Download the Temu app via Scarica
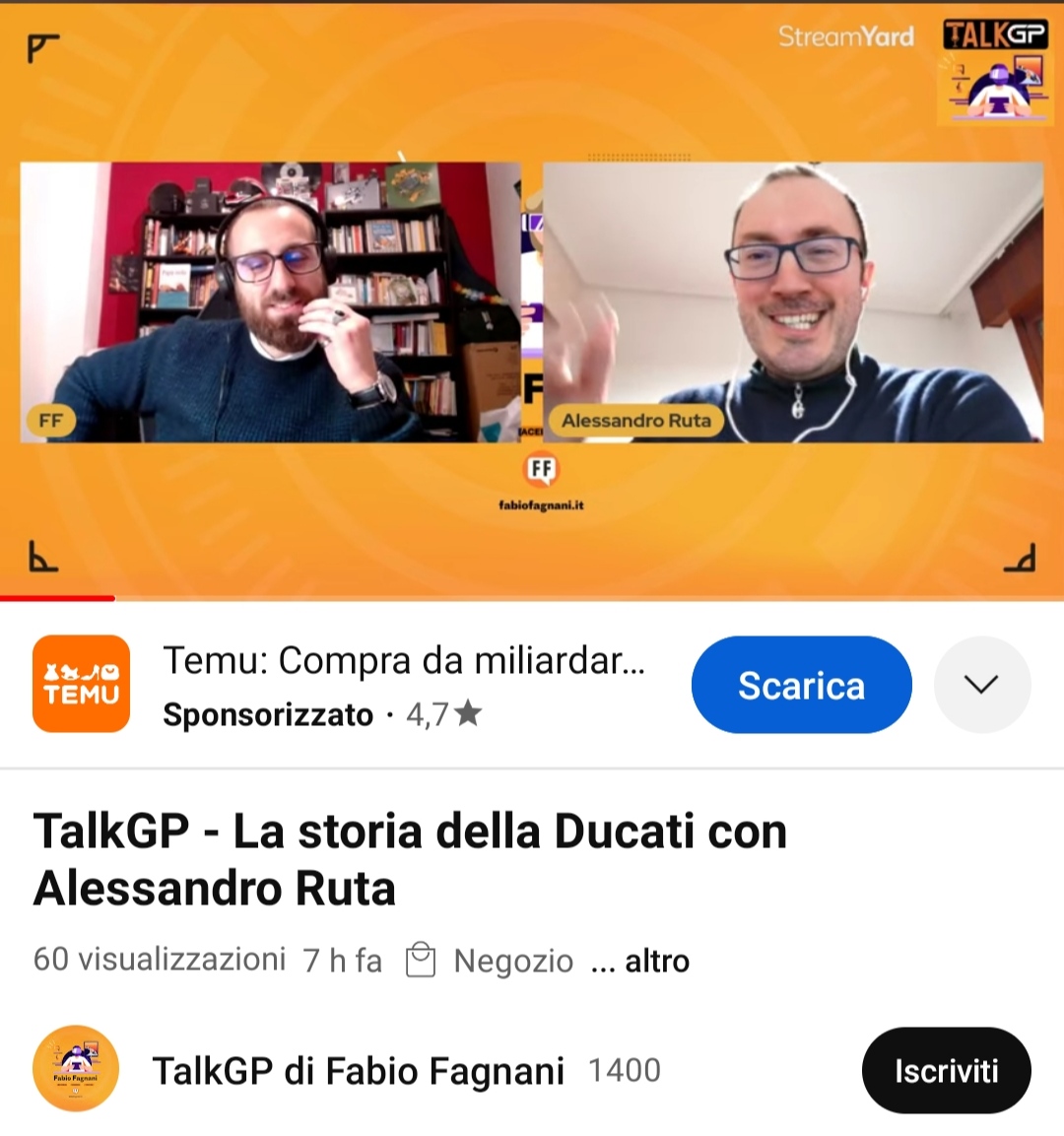The image size is (1064, 1136). click(801, 685)
